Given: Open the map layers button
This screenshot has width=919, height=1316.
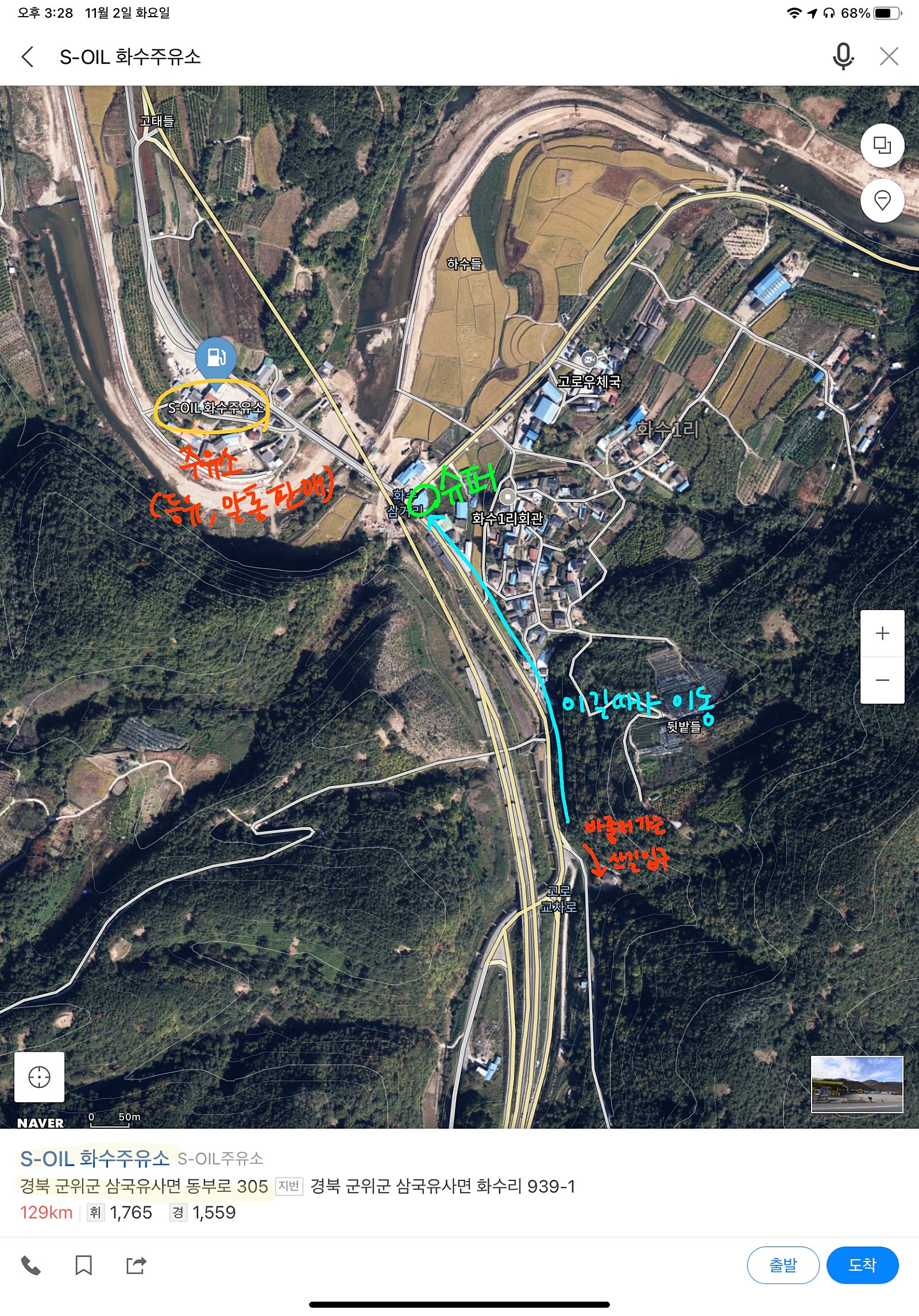Looking at the screenshot, I should [x=882, y=145].
